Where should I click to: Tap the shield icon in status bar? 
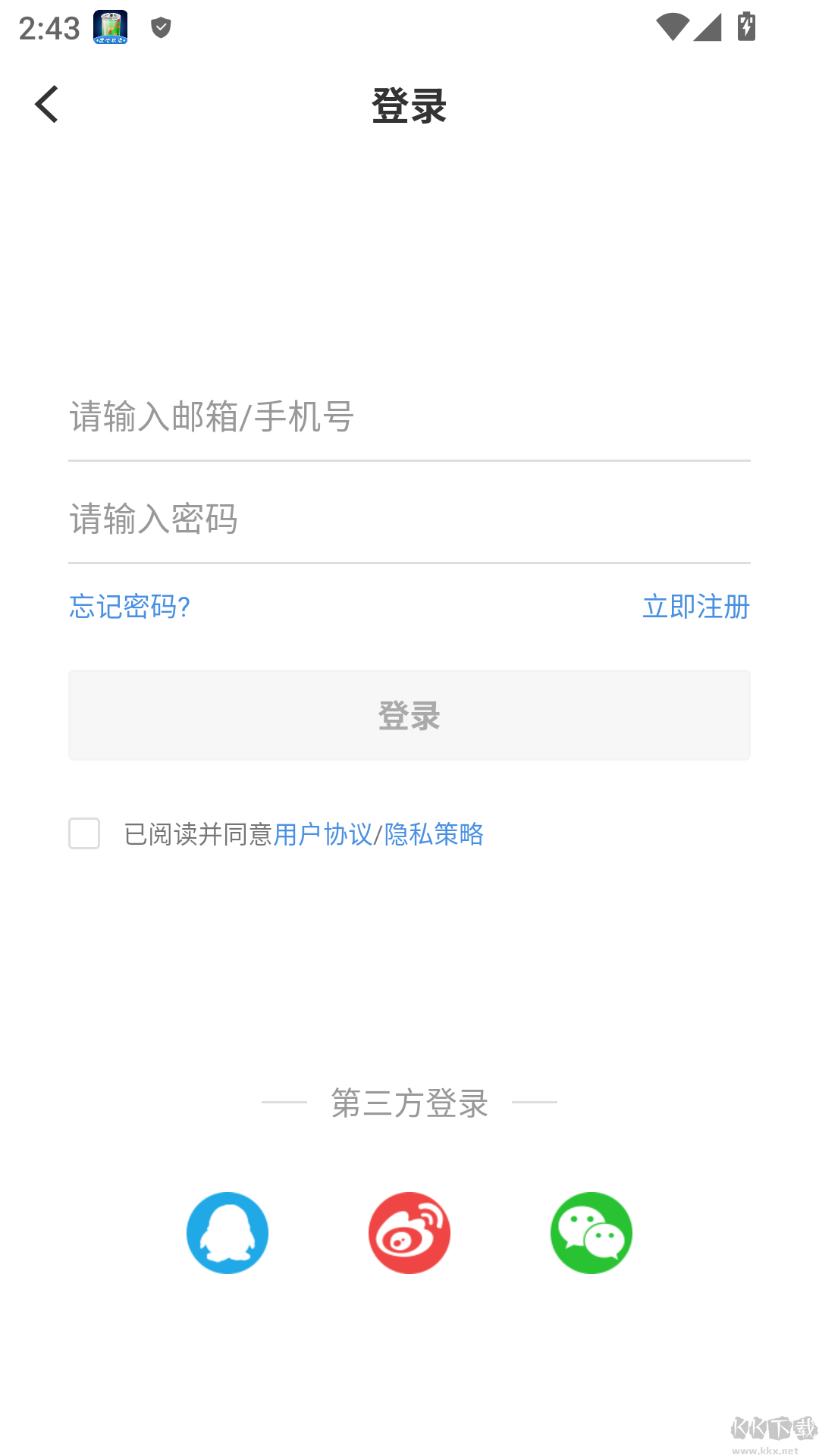pyautogui.click(x=160, y=27)
